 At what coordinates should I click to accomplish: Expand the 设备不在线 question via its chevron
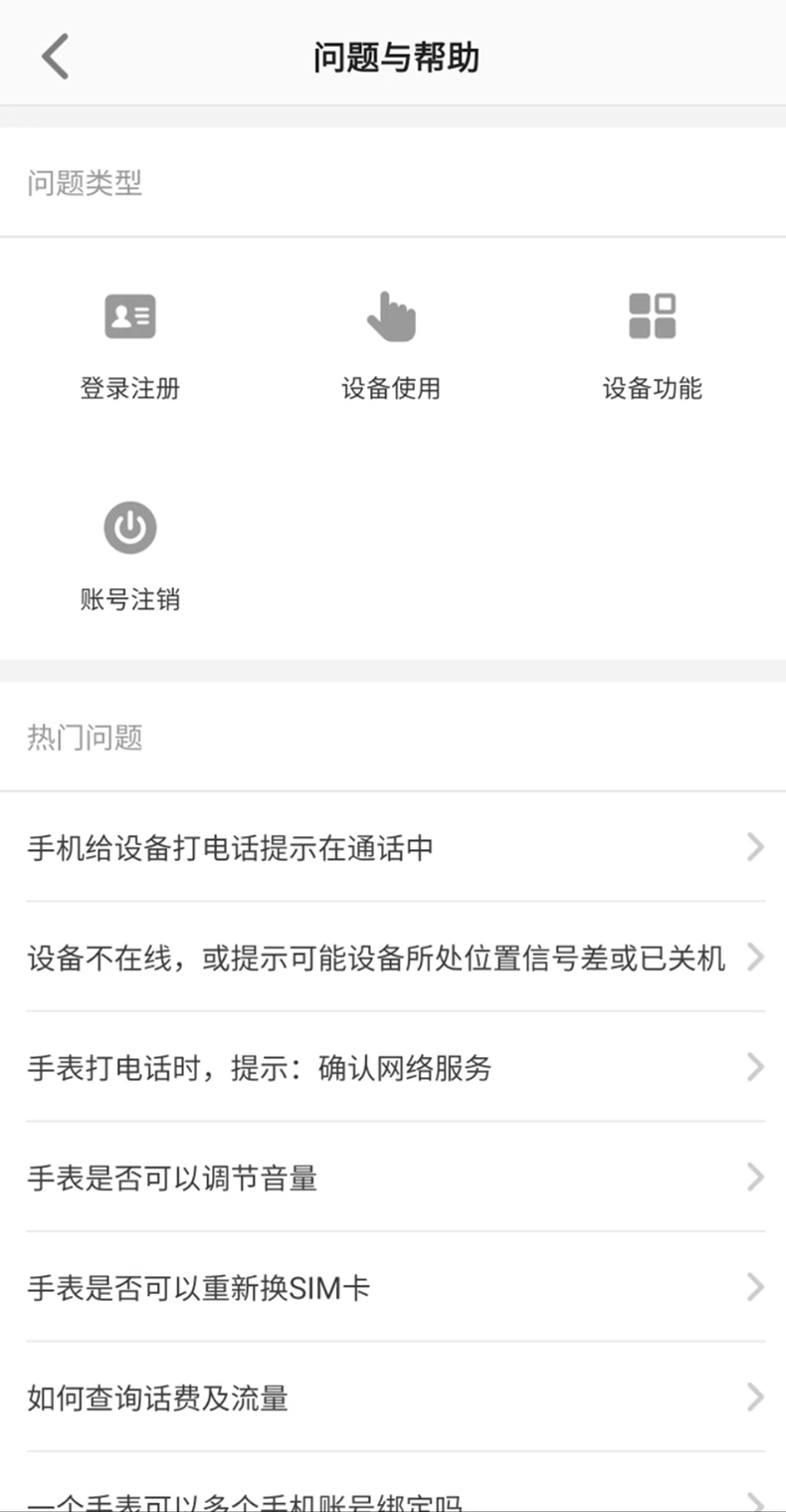click(754, 958)
